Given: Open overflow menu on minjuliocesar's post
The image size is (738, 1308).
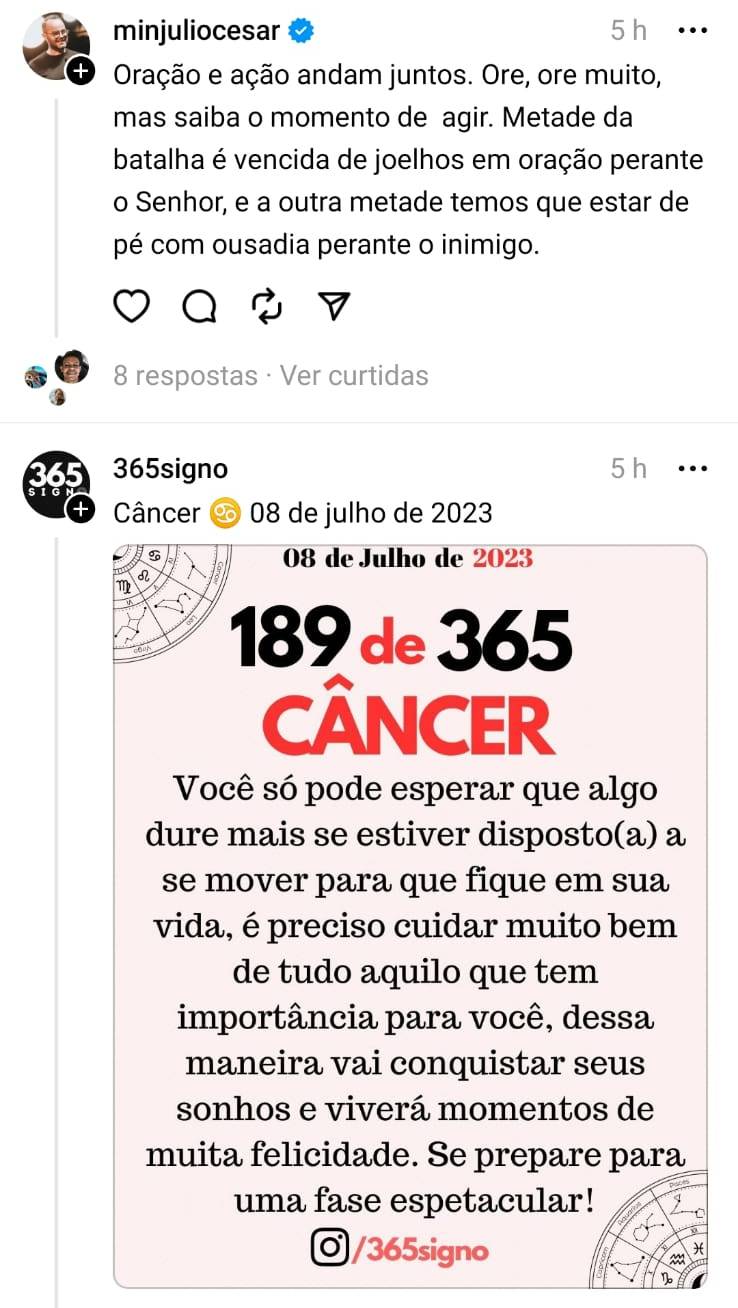Looking at the screenshot, I should [x=693, y=31].
